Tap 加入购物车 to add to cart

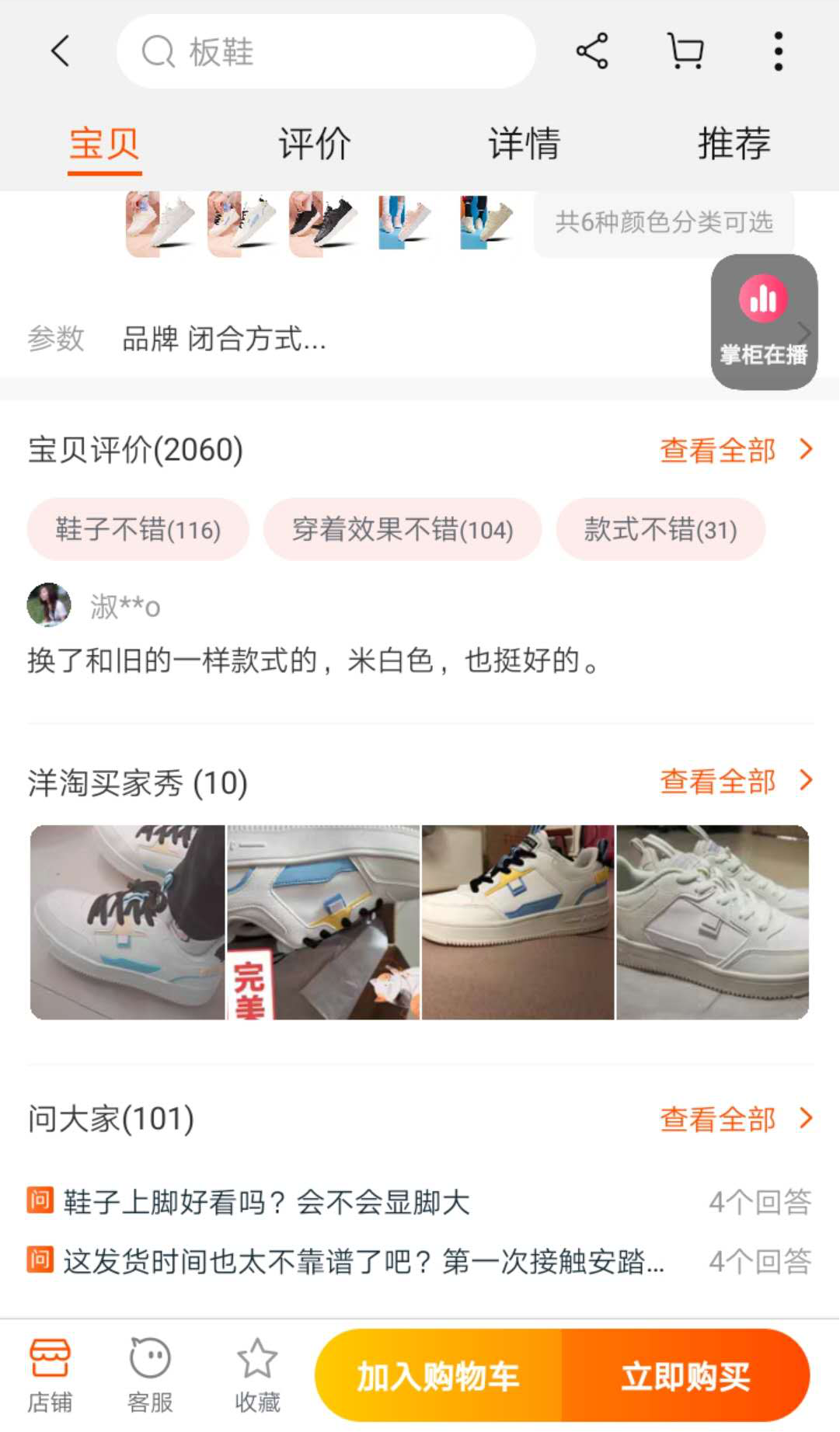437,1377
